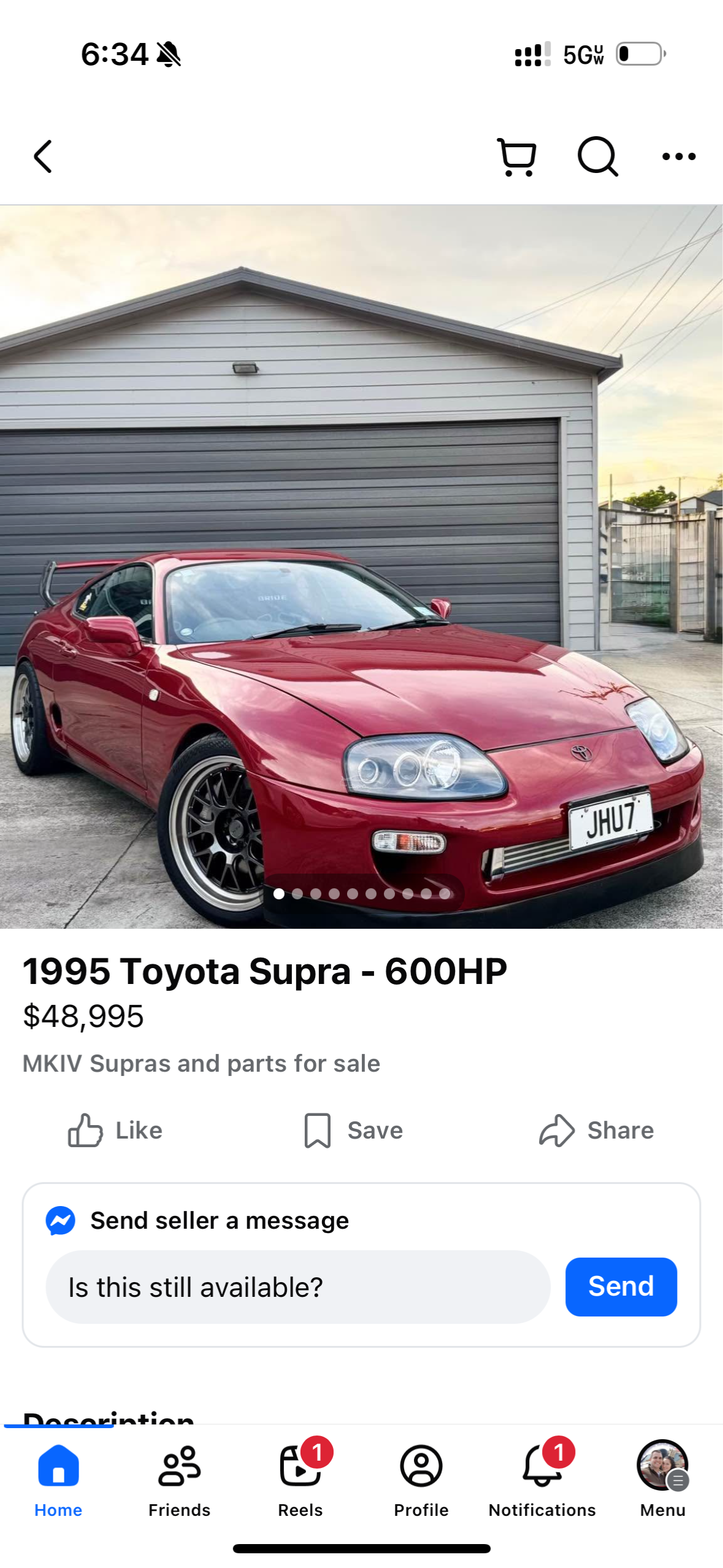Open MKIV Supras and parts for sale group

[x=201, y=1063]
